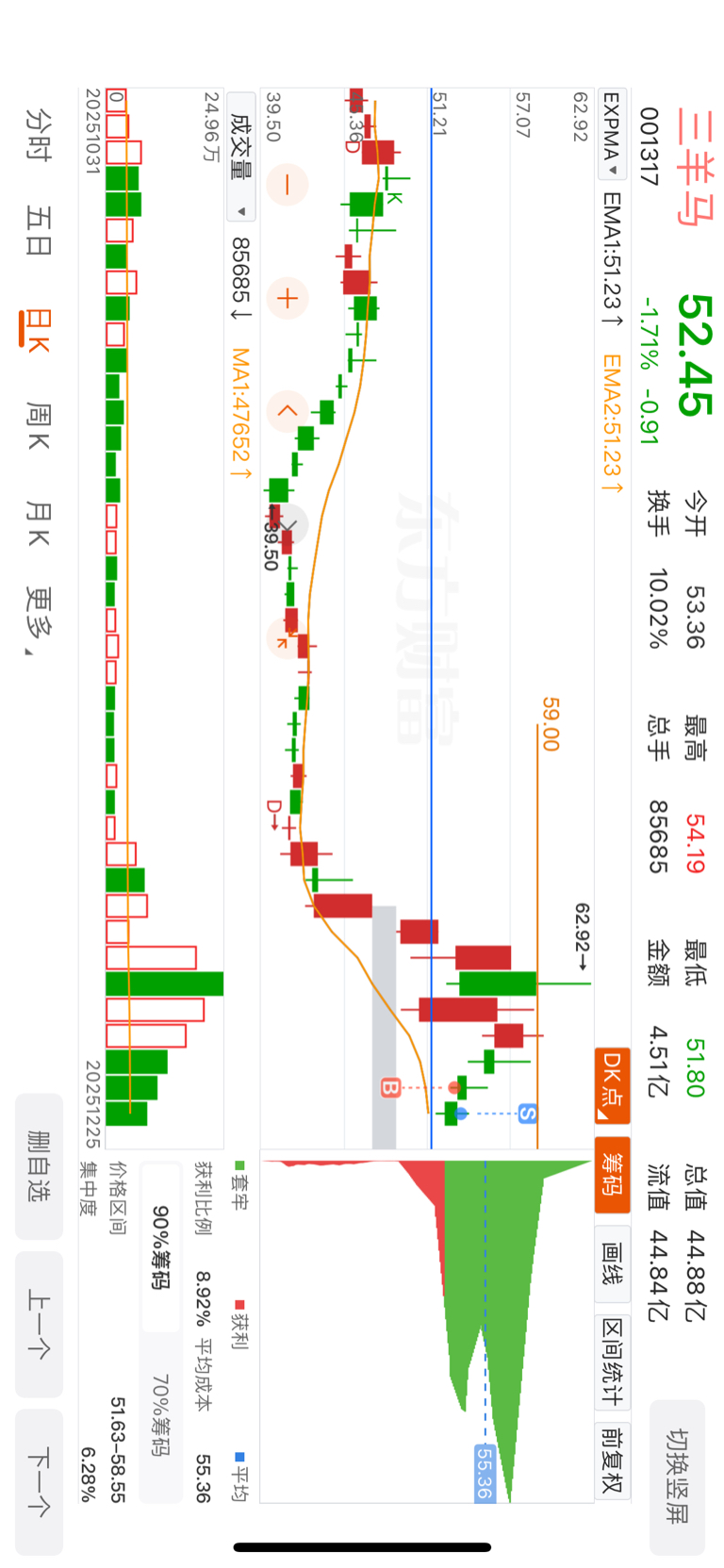Open the 月K chart
Screen dimensions: 724x1568
pos(39,524)
